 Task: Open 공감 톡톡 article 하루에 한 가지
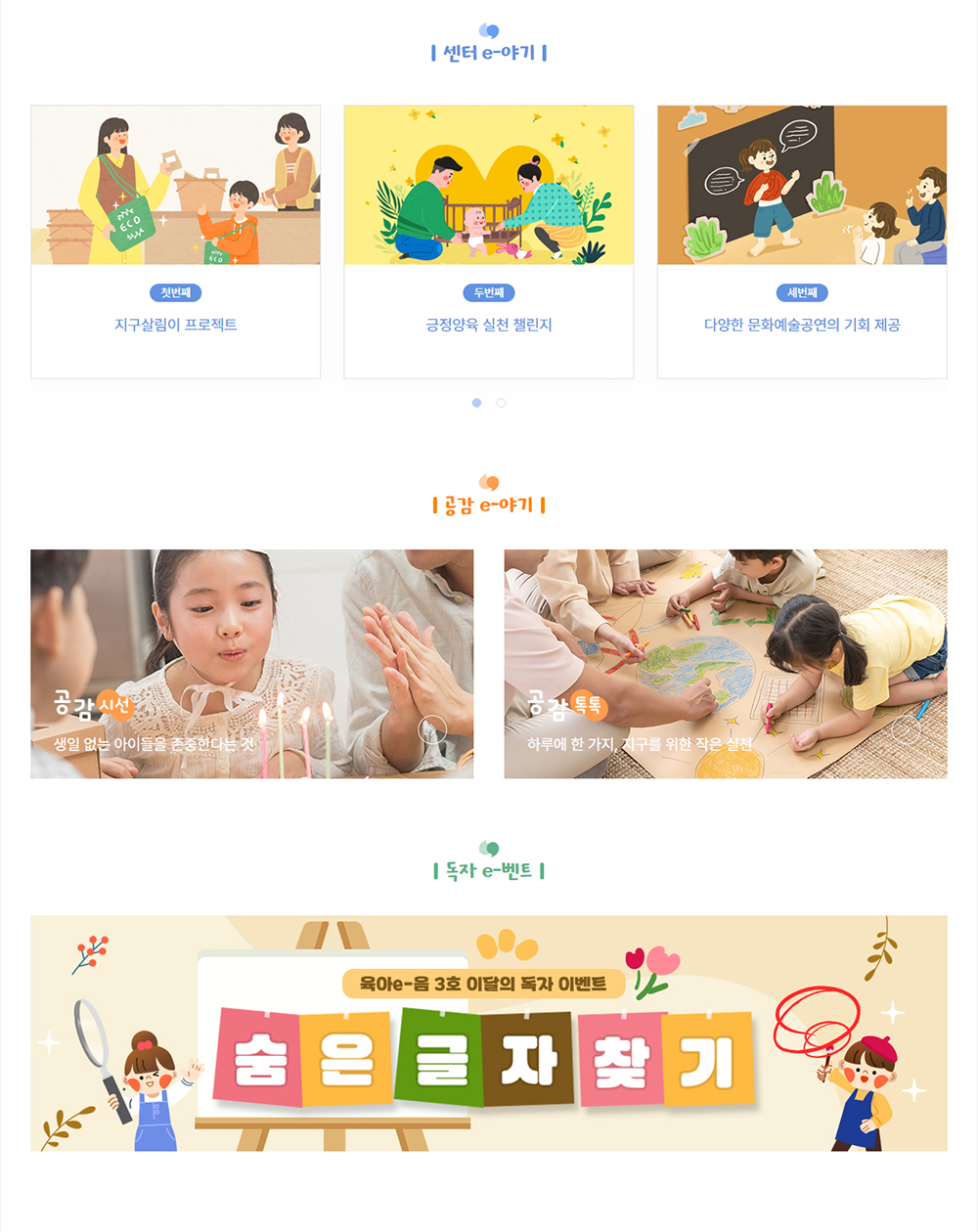[726, 664]
